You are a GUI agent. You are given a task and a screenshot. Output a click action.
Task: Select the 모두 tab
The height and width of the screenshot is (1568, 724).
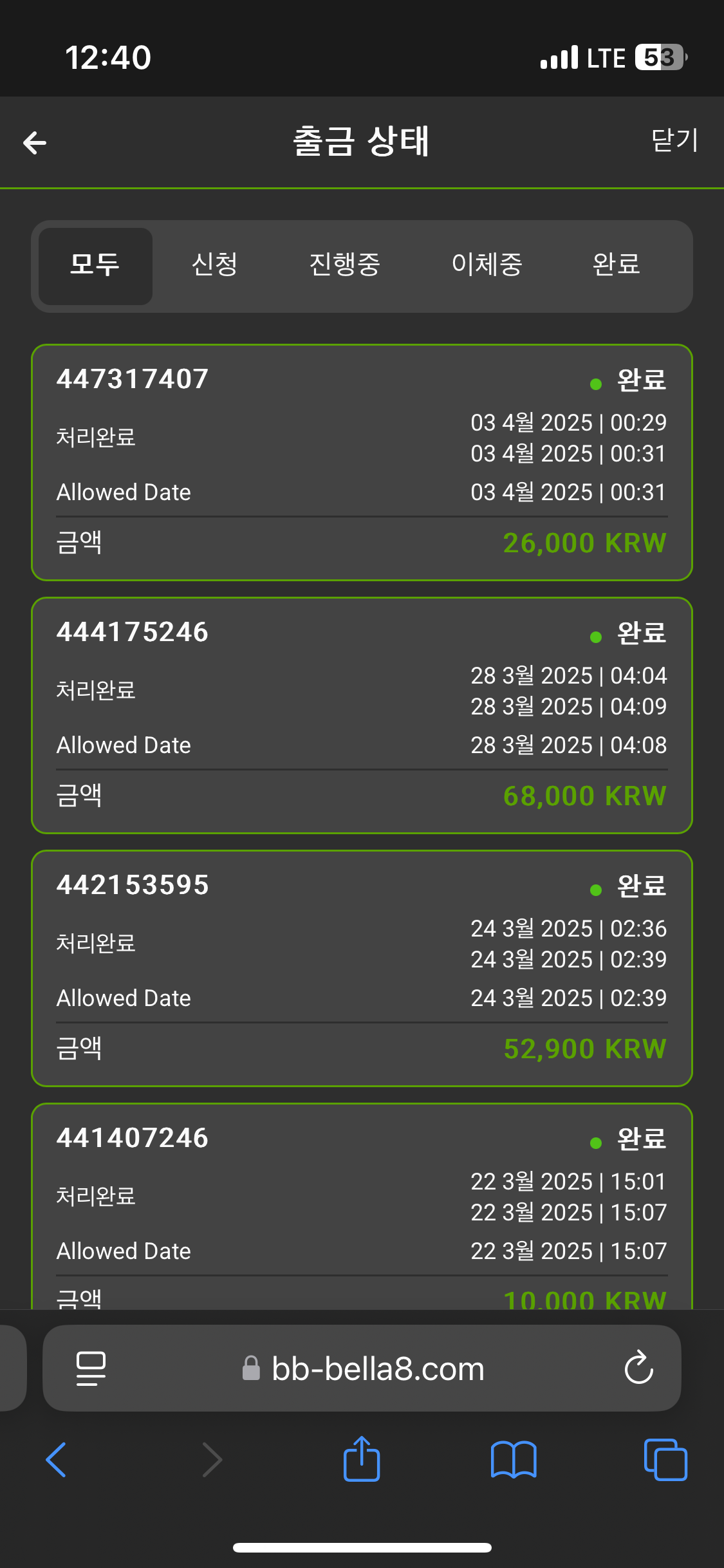click(95, 266)
